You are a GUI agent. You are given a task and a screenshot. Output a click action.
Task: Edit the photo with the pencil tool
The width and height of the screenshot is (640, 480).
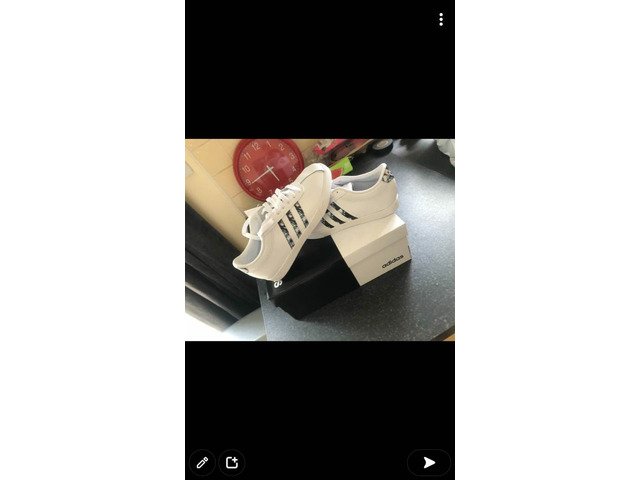click(x=202, y=462)
